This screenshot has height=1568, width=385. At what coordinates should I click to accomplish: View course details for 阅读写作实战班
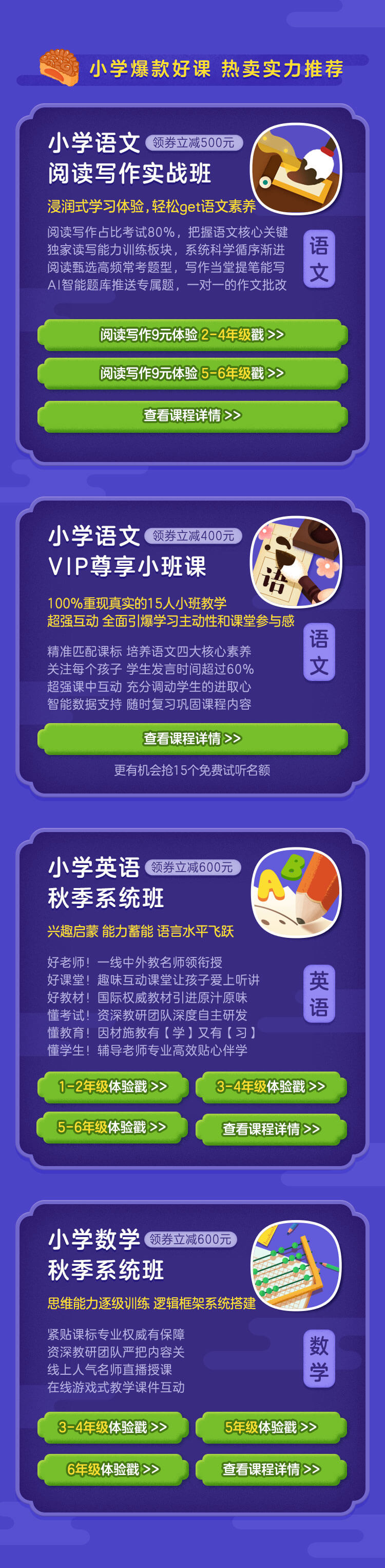pos(192,415)
